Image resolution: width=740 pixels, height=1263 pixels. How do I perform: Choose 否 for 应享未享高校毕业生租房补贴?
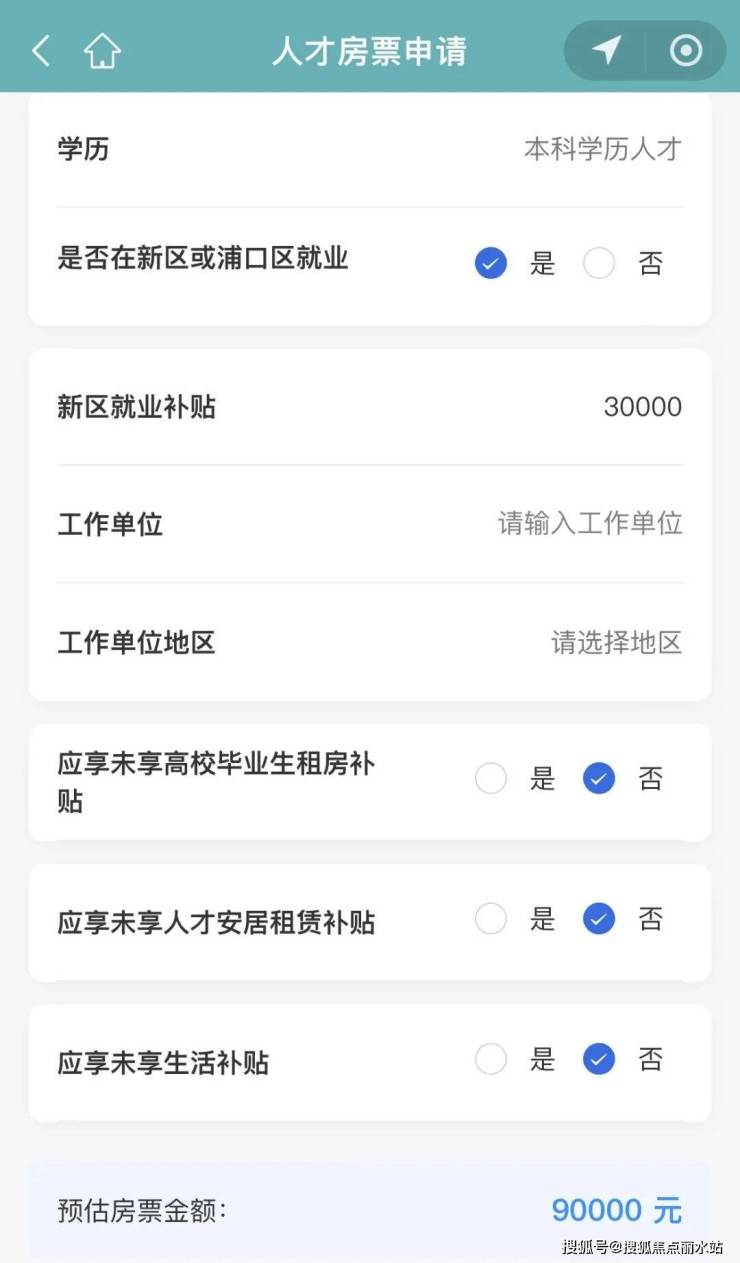[599, 779]
